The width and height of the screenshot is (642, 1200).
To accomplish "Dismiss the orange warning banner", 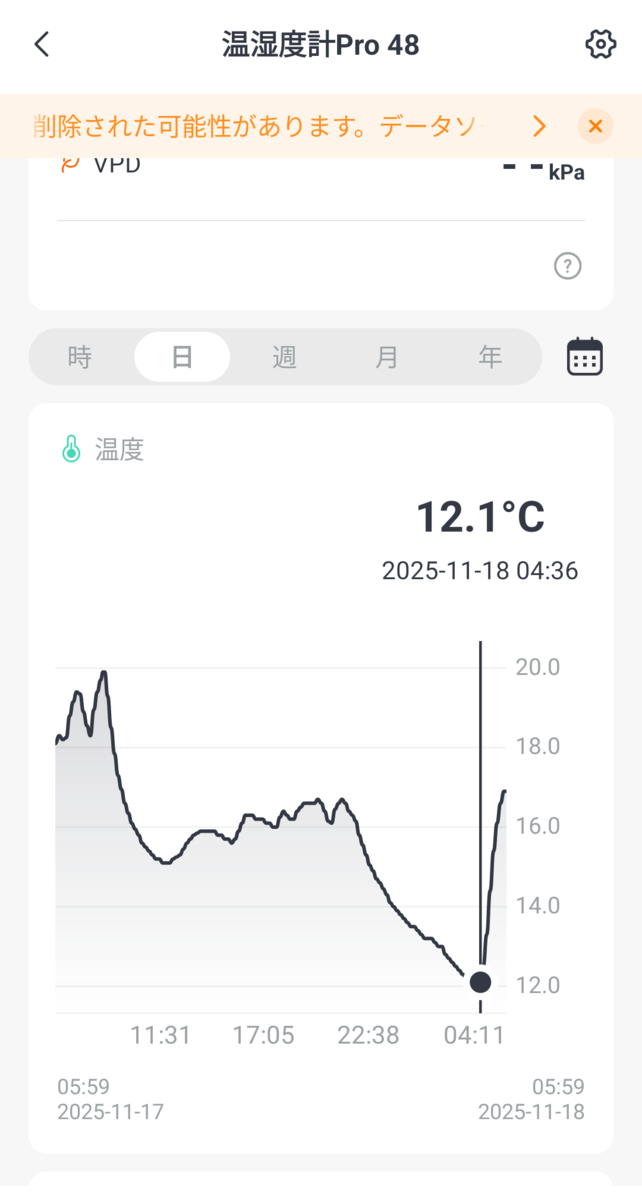I will [x=595, y=126].
